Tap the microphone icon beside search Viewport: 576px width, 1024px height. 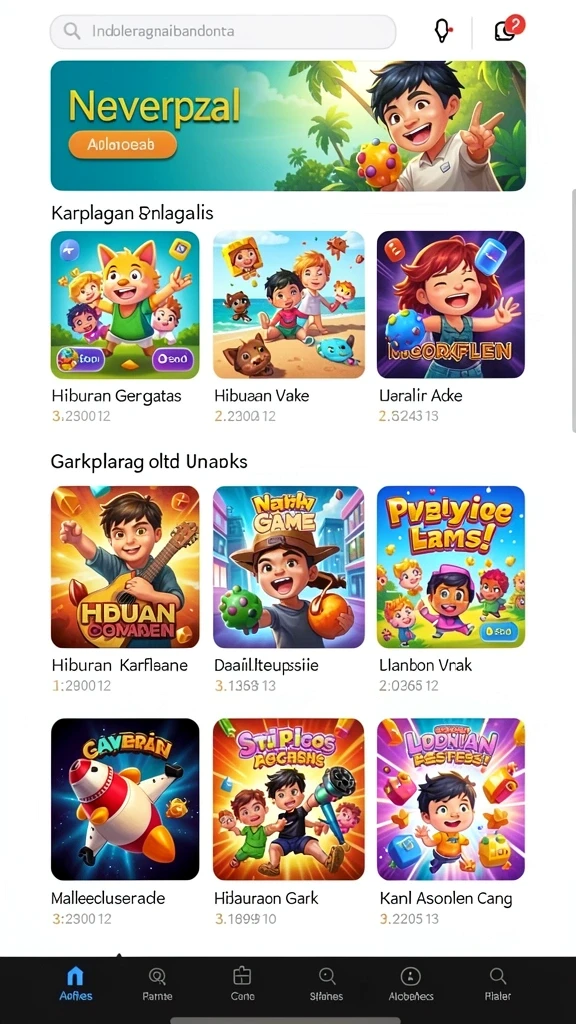pyautogui.click(x=443, y=31)
